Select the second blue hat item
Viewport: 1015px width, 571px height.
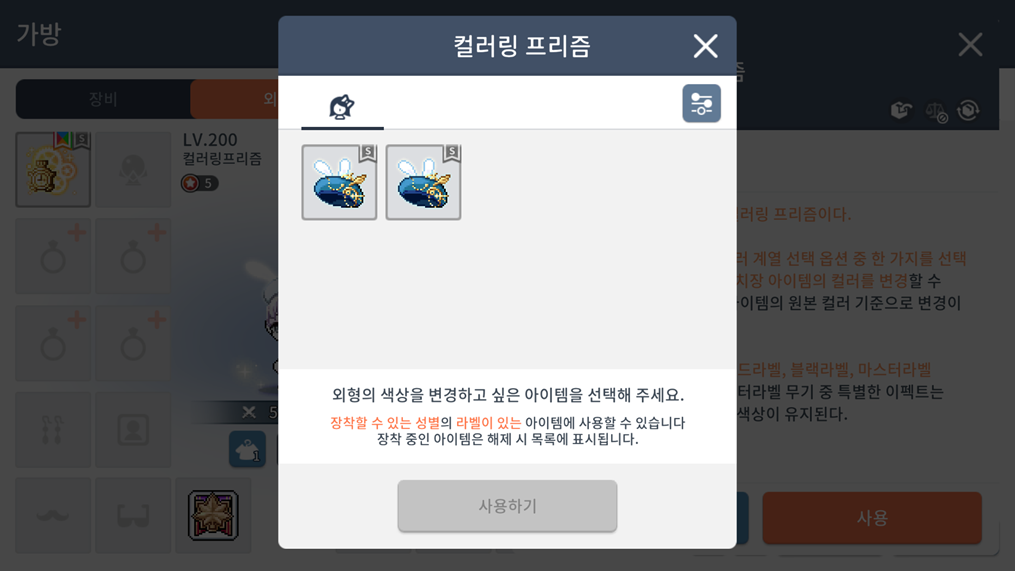tap(423, 183)
